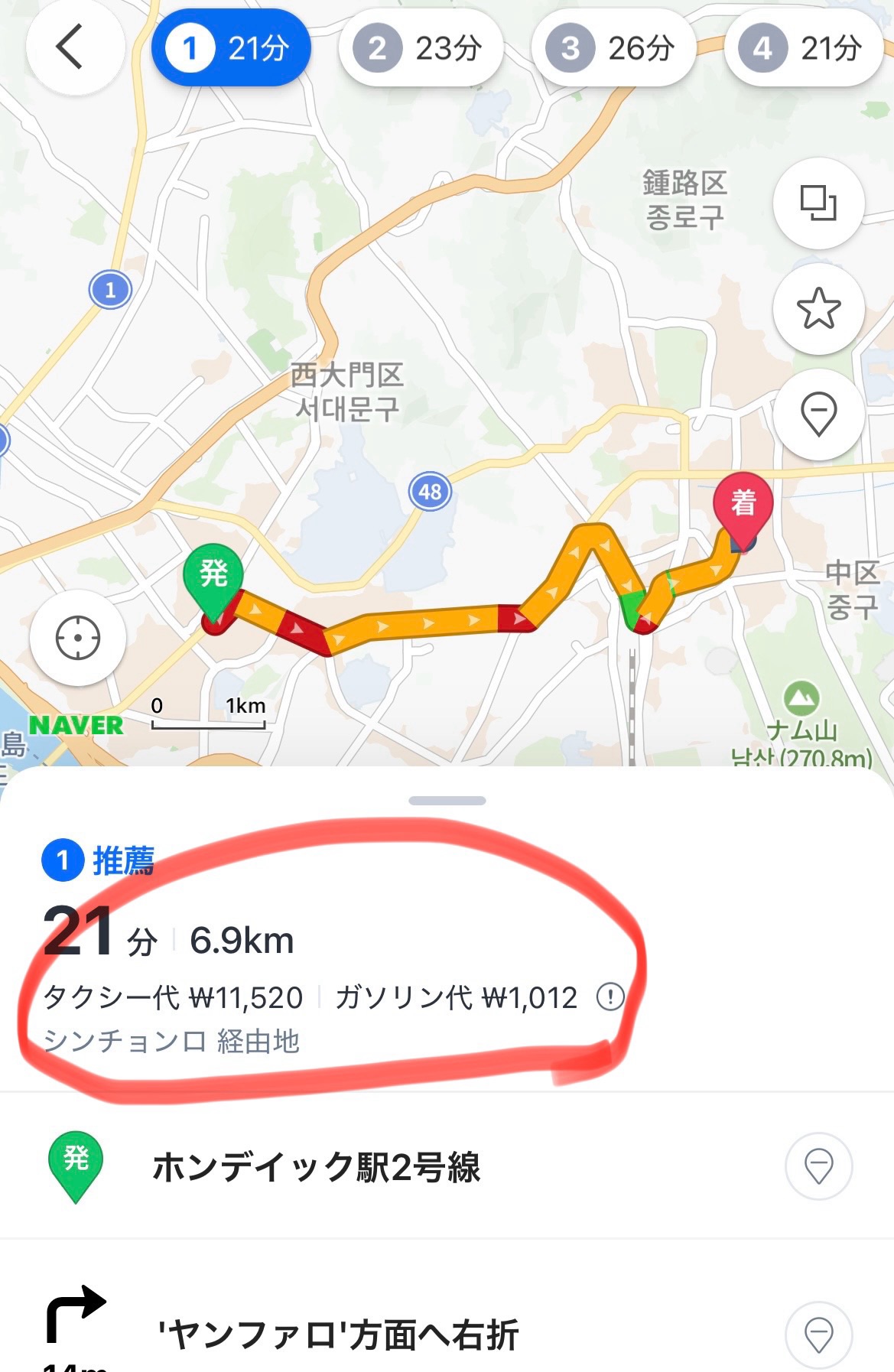Show 'ヤンファロ'方面へ右折 step on map
Screen dimensions: 894x1372
tap(818, 1335)
